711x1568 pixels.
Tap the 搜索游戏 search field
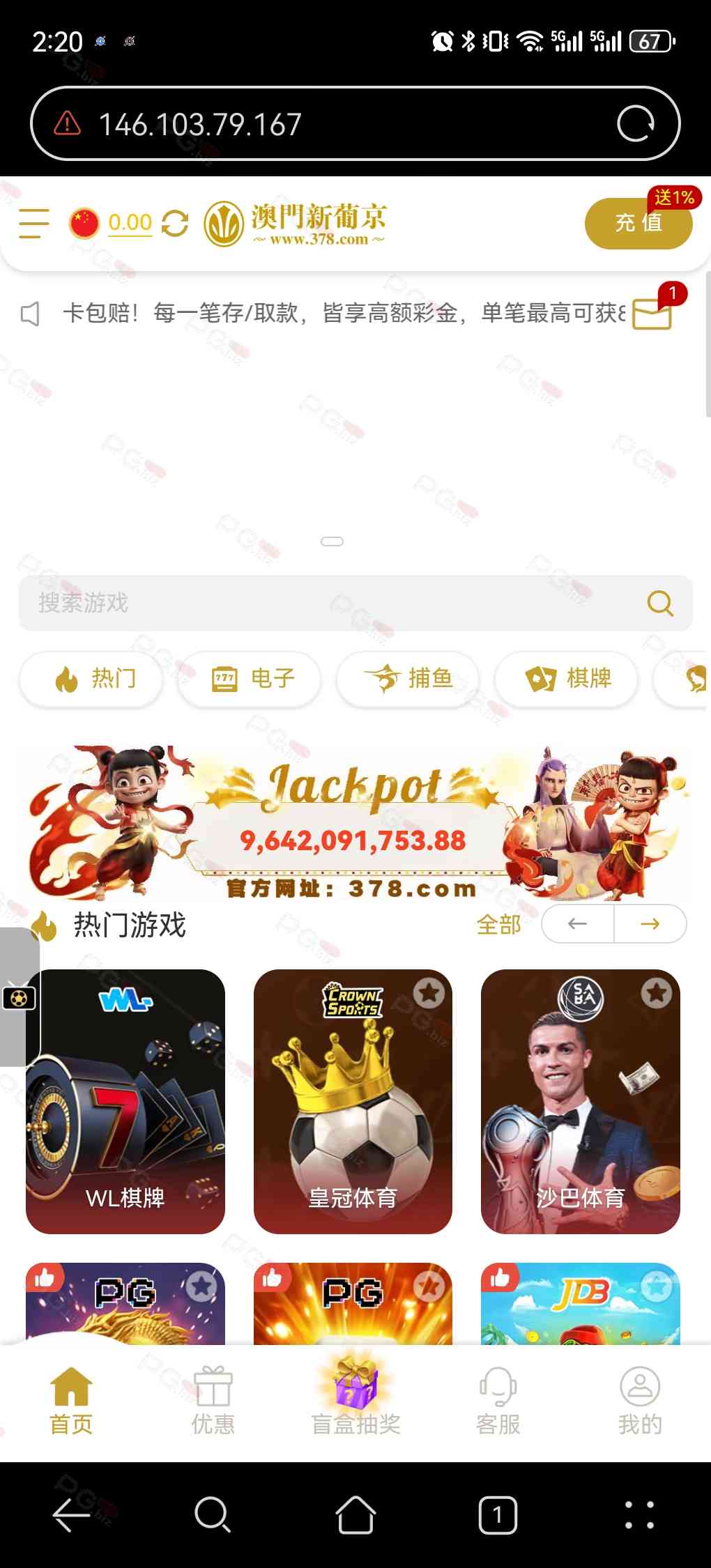(x=335, y=603)
